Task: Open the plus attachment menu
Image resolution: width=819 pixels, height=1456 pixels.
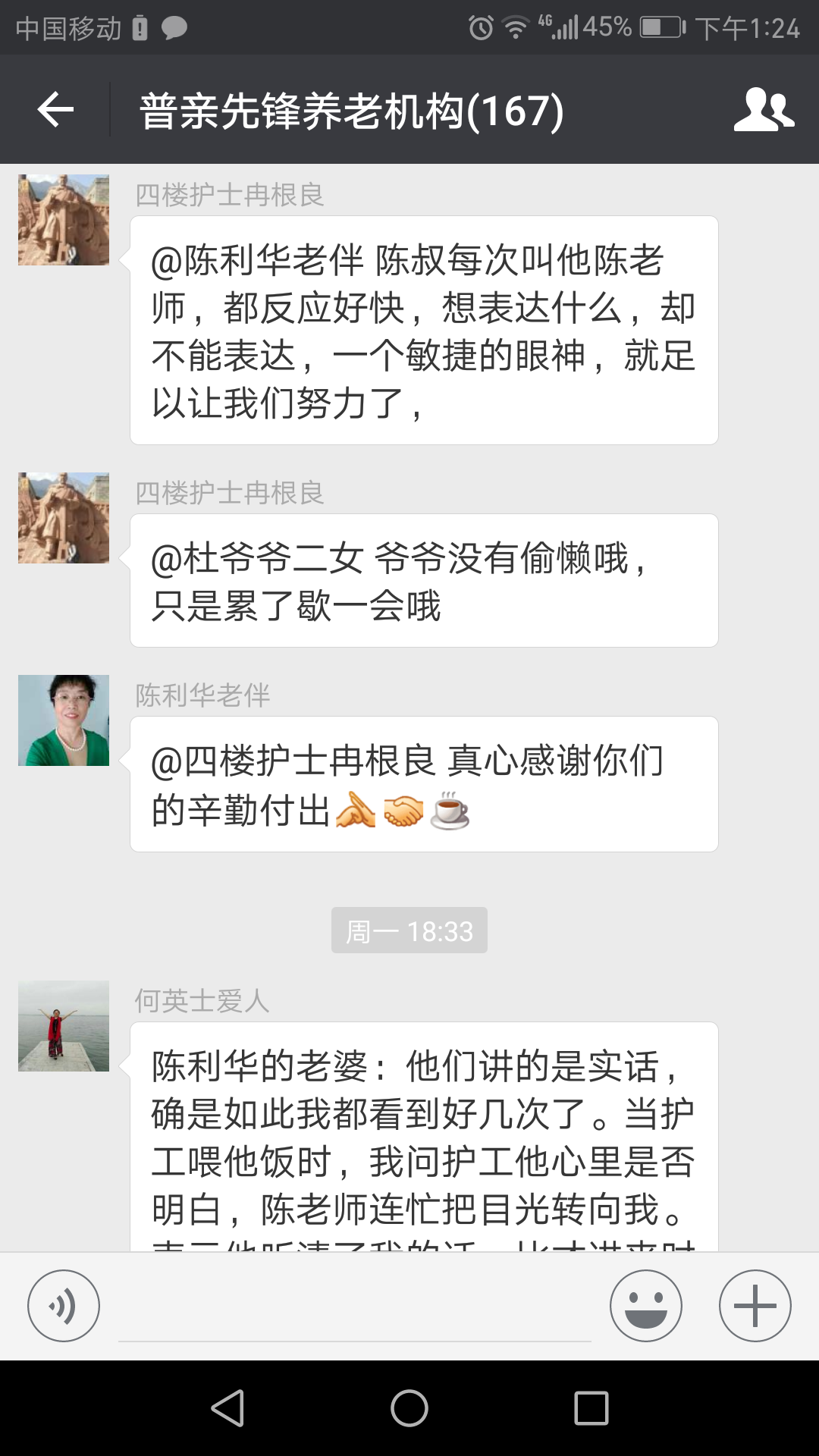Action: [755, 1306]
